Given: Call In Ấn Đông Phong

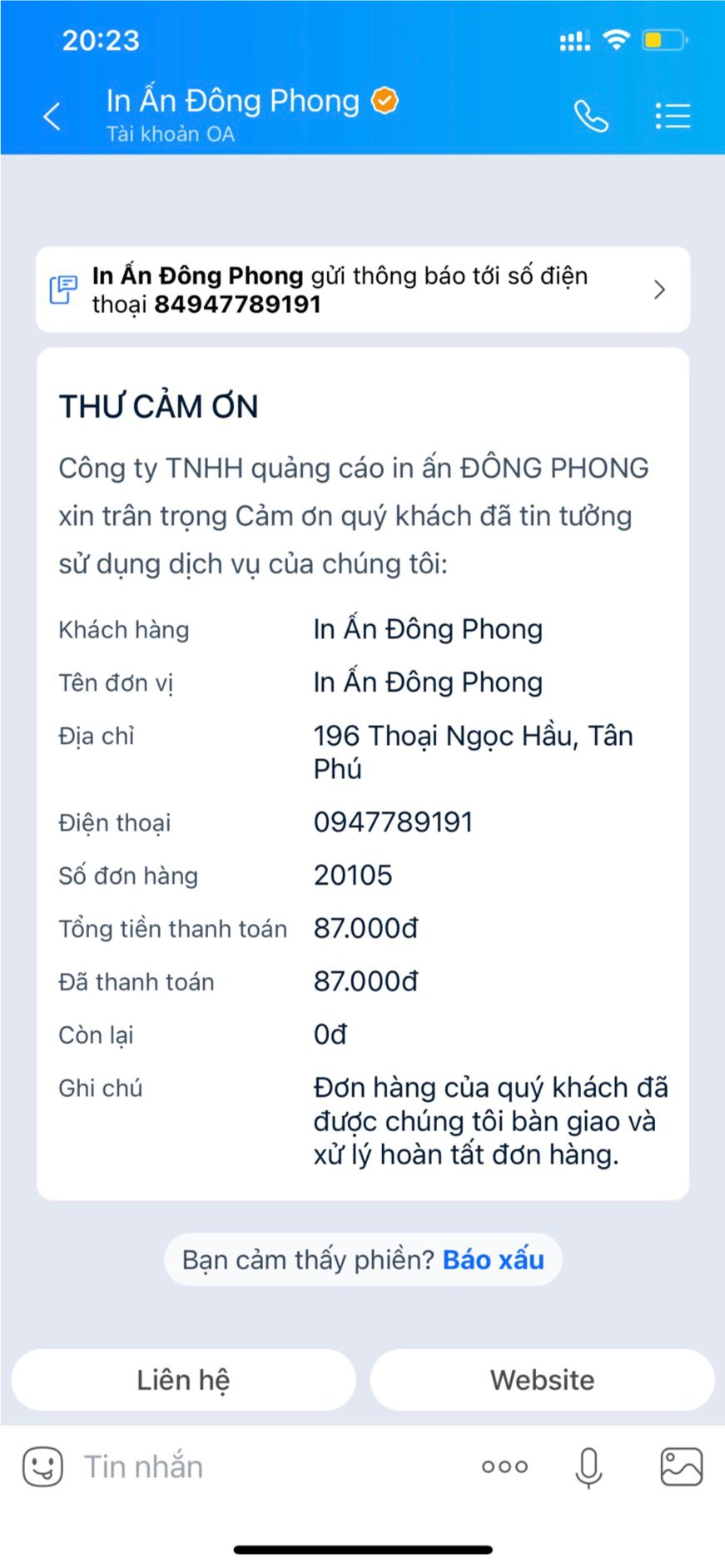Looking at the screenshot, I should tap(591, 117).
